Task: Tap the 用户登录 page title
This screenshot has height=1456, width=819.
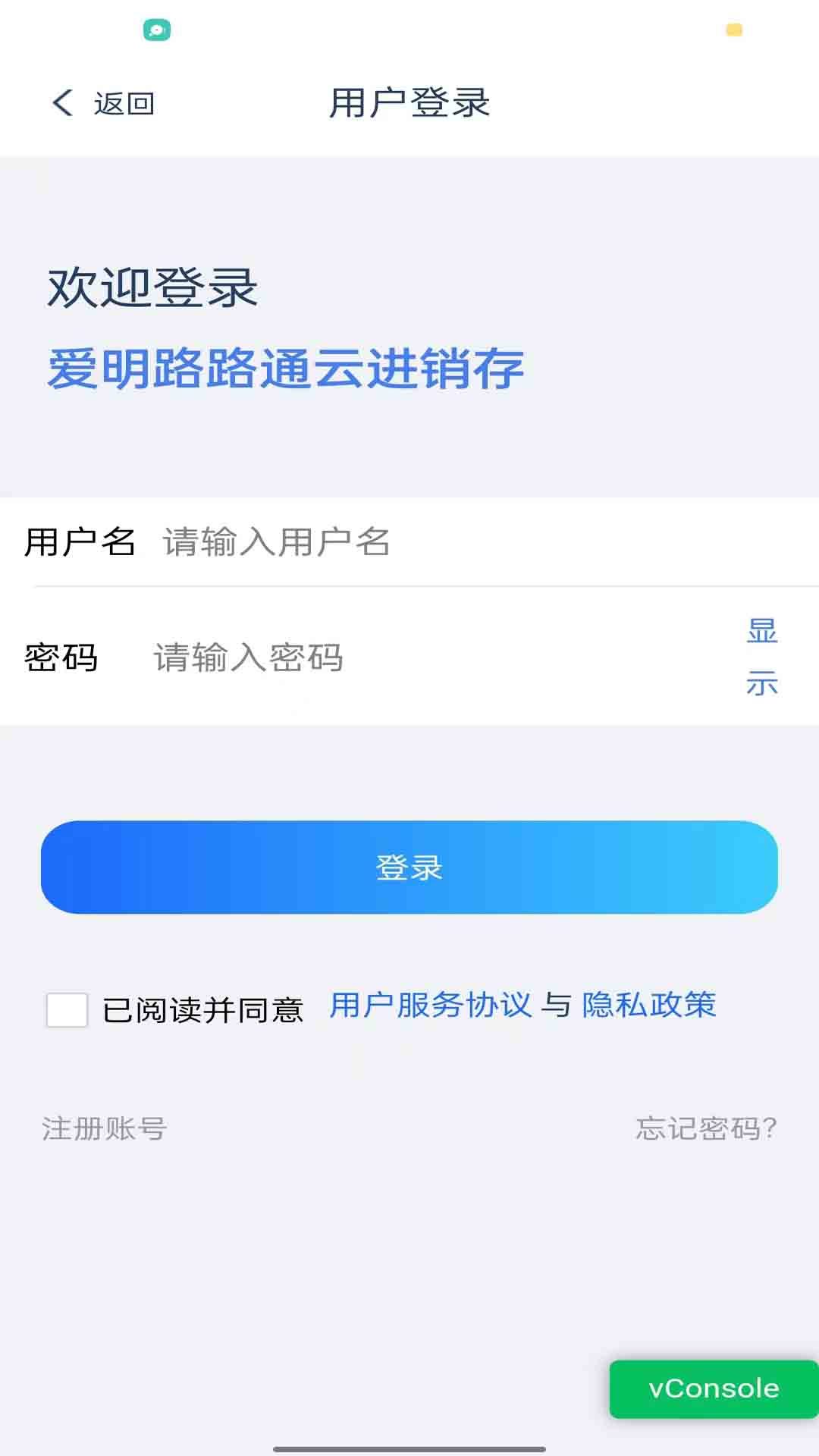Action: [x=409, y=103]
